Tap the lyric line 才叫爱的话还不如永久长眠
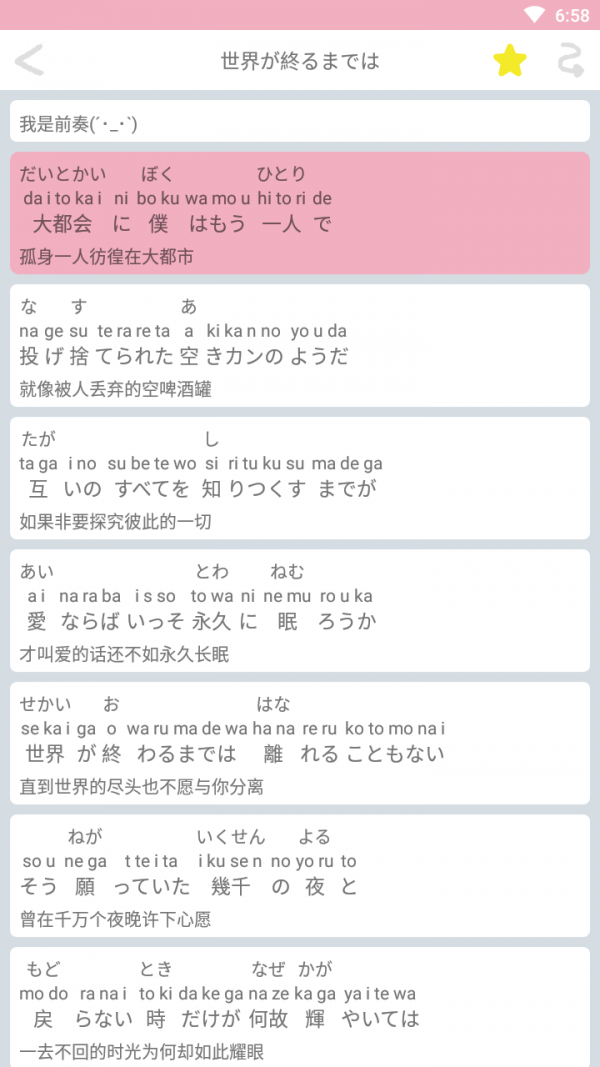This screenshot has width=600, height=1067. (x=300, y=610)
